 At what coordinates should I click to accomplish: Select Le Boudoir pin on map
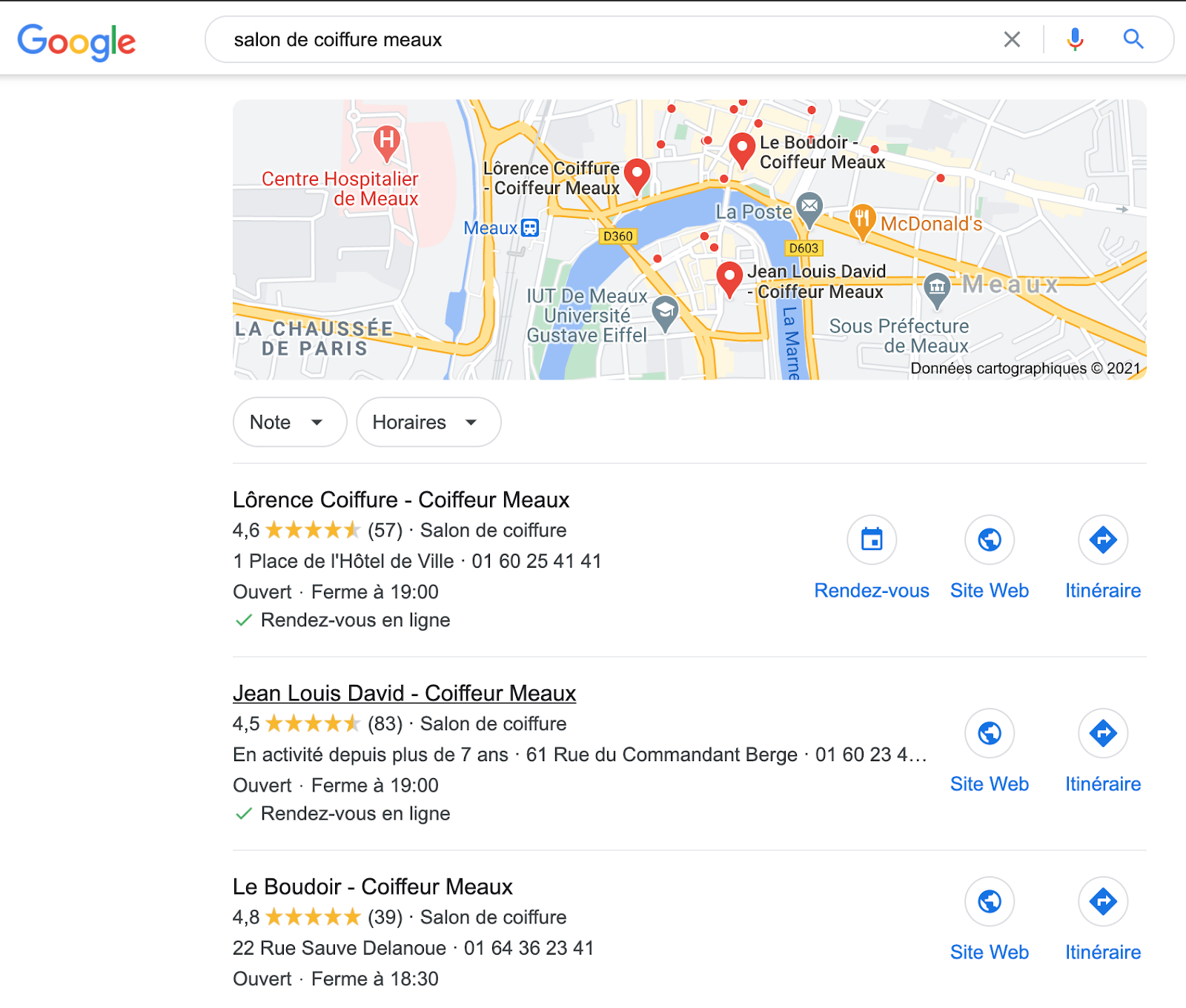[741, 149]
